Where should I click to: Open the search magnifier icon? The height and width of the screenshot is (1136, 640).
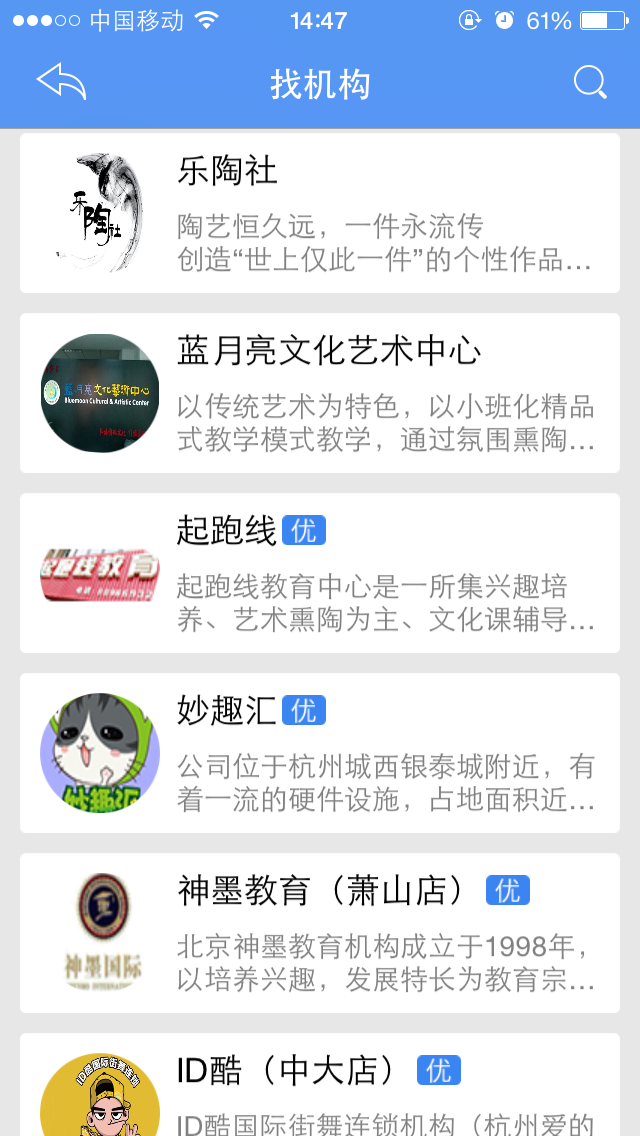point(590,83)
